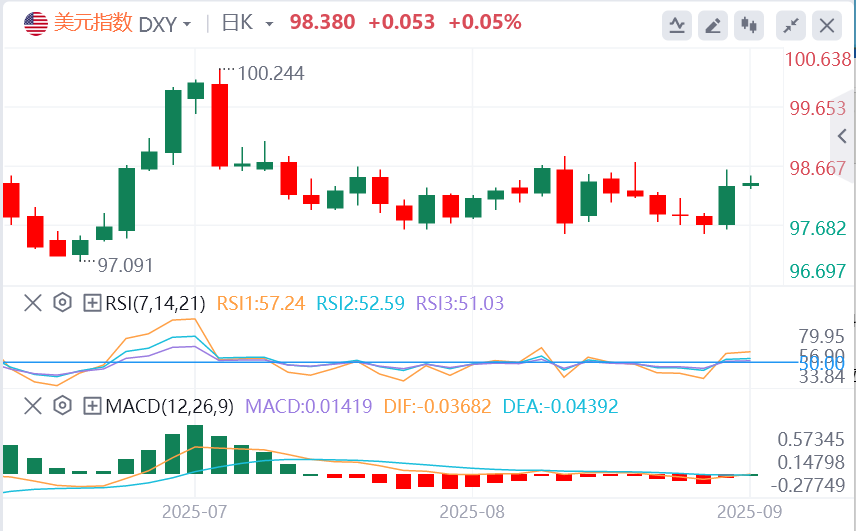Remove the RSI indicator
The height and width of the screenshot is (531, 856).
pos(33,302)
